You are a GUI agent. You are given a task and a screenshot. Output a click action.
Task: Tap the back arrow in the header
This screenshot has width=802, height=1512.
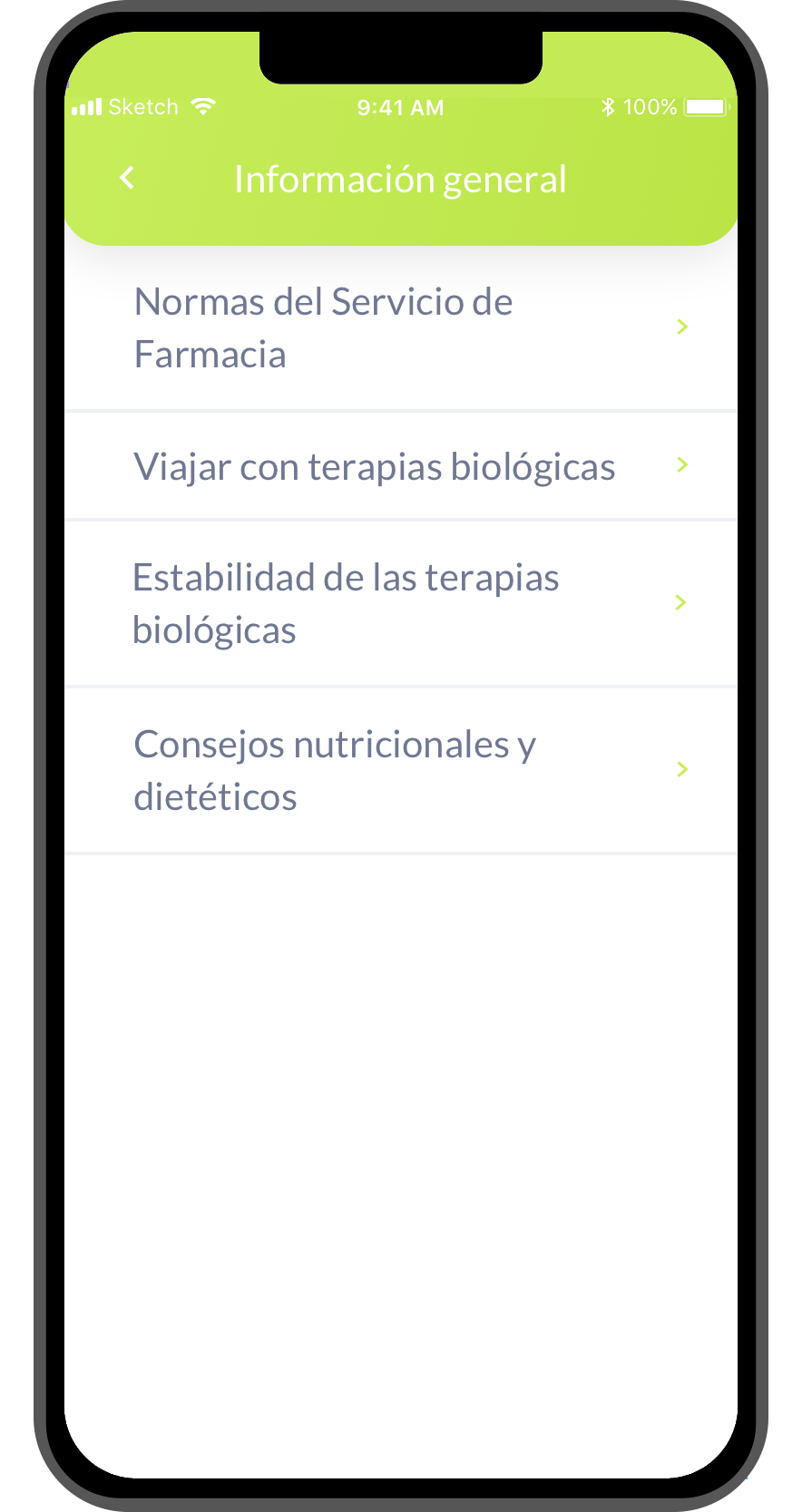pyautogui.click(x=126, y=178)
